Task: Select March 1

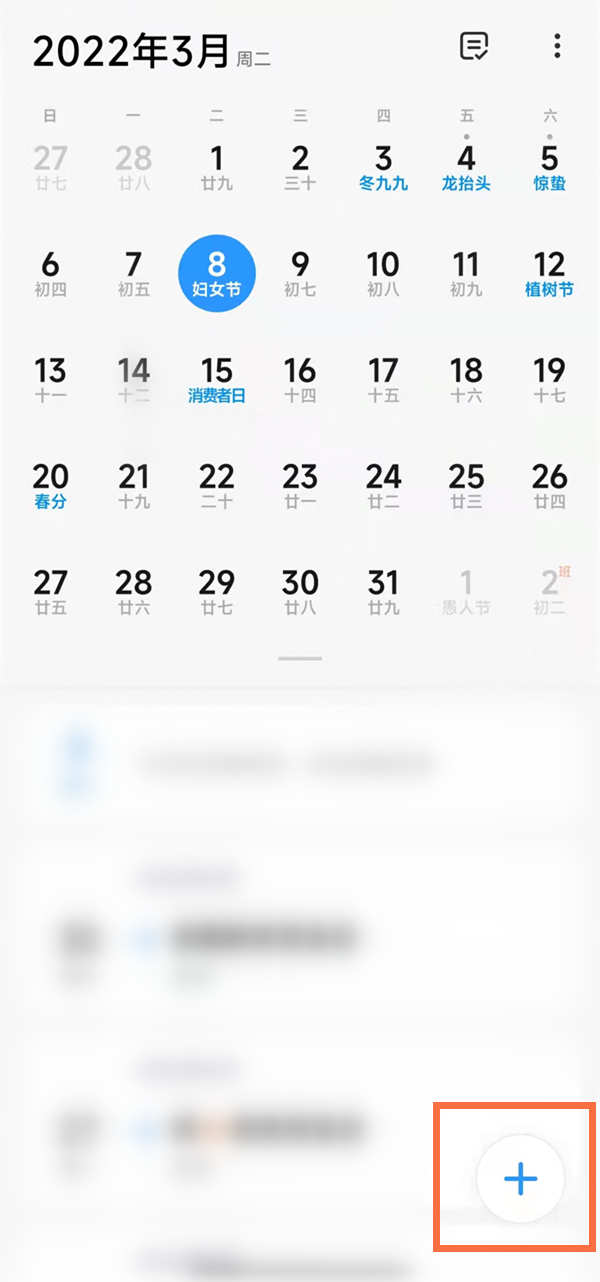Action: click(217, 167)
